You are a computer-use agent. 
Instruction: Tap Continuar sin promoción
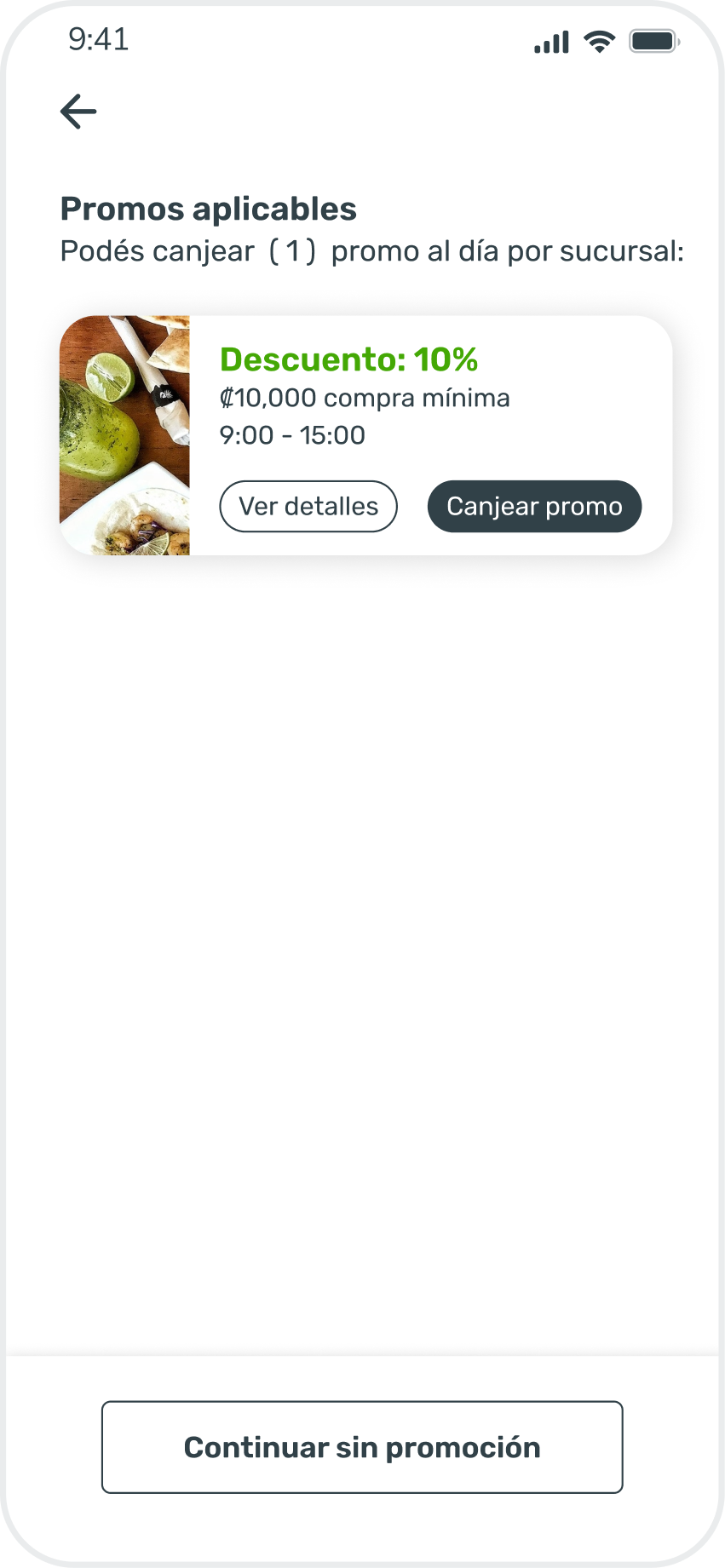(362, 1447)
